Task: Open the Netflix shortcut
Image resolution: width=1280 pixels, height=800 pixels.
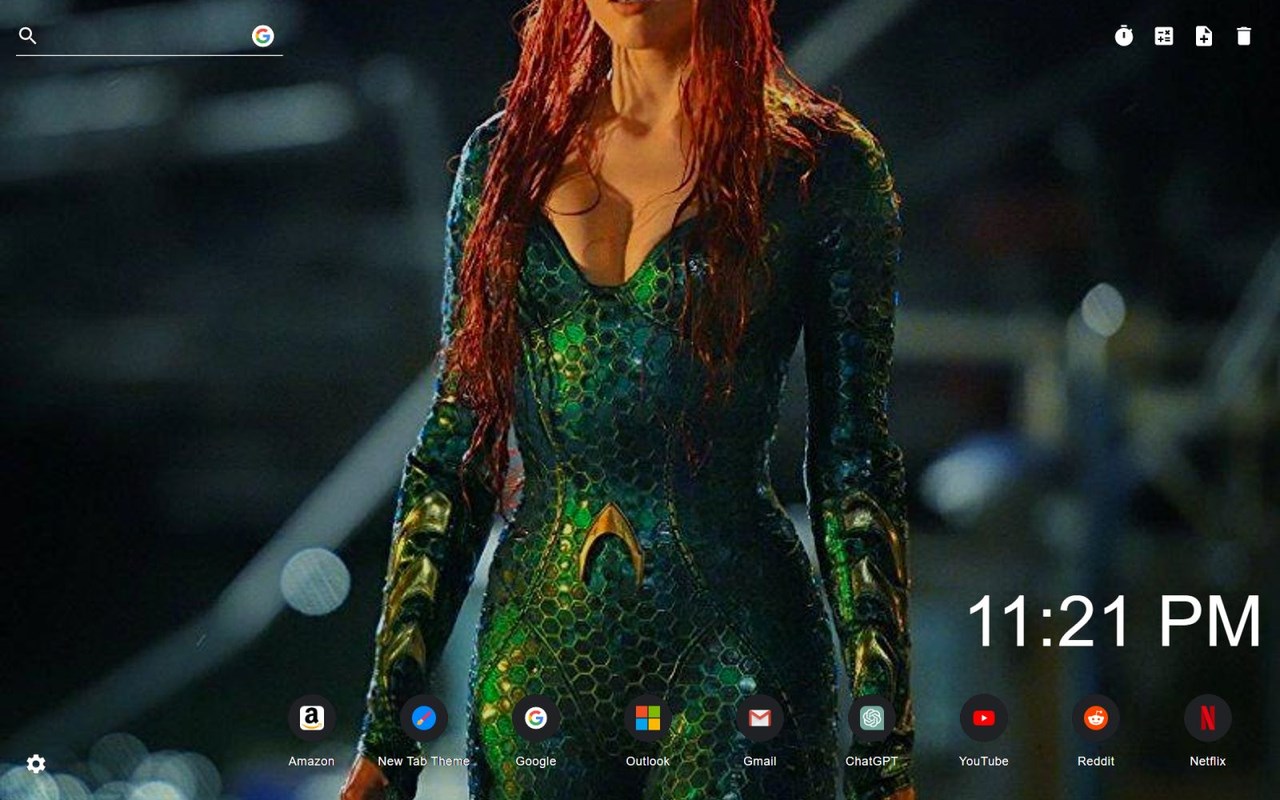Action: 1208,718
